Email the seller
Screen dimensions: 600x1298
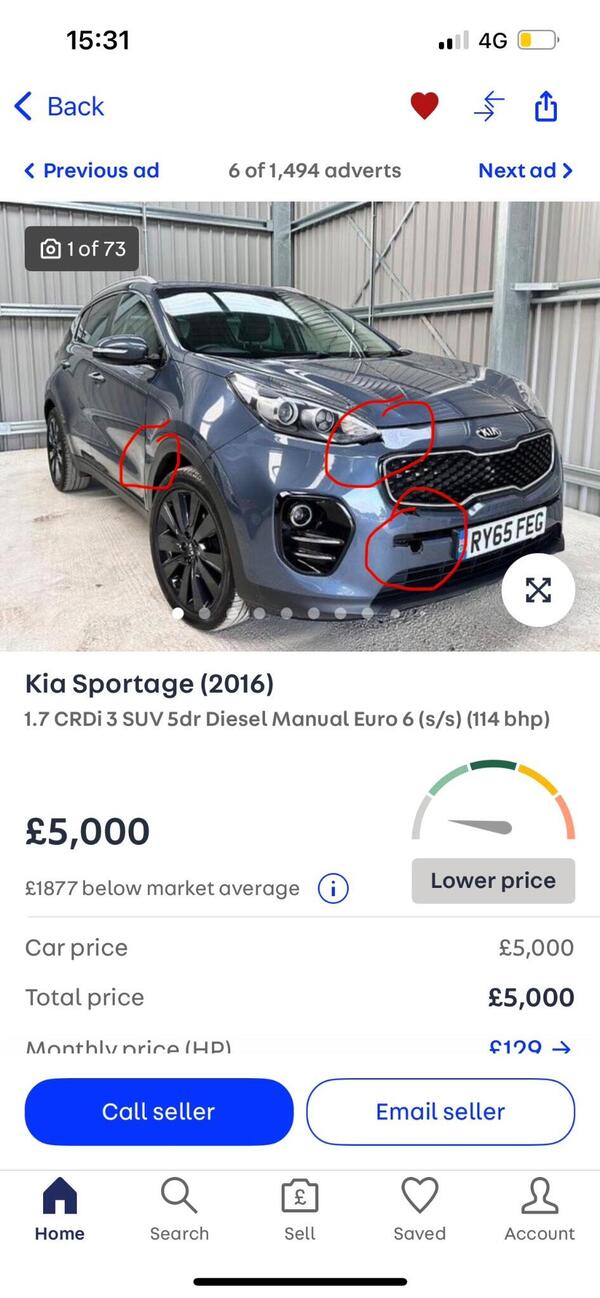pyautogui.click(x=440, y=1111)
